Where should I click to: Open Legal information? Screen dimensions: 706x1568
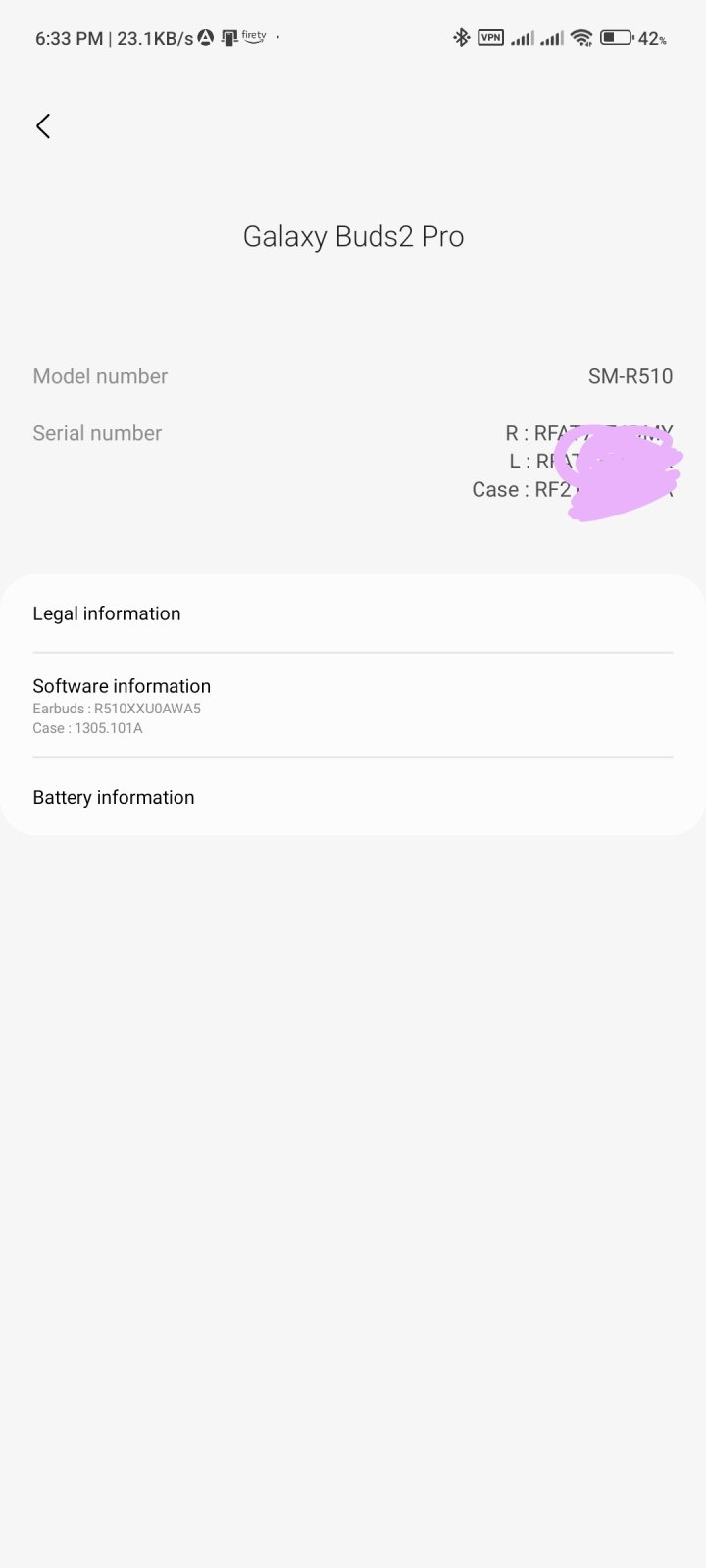107,613
